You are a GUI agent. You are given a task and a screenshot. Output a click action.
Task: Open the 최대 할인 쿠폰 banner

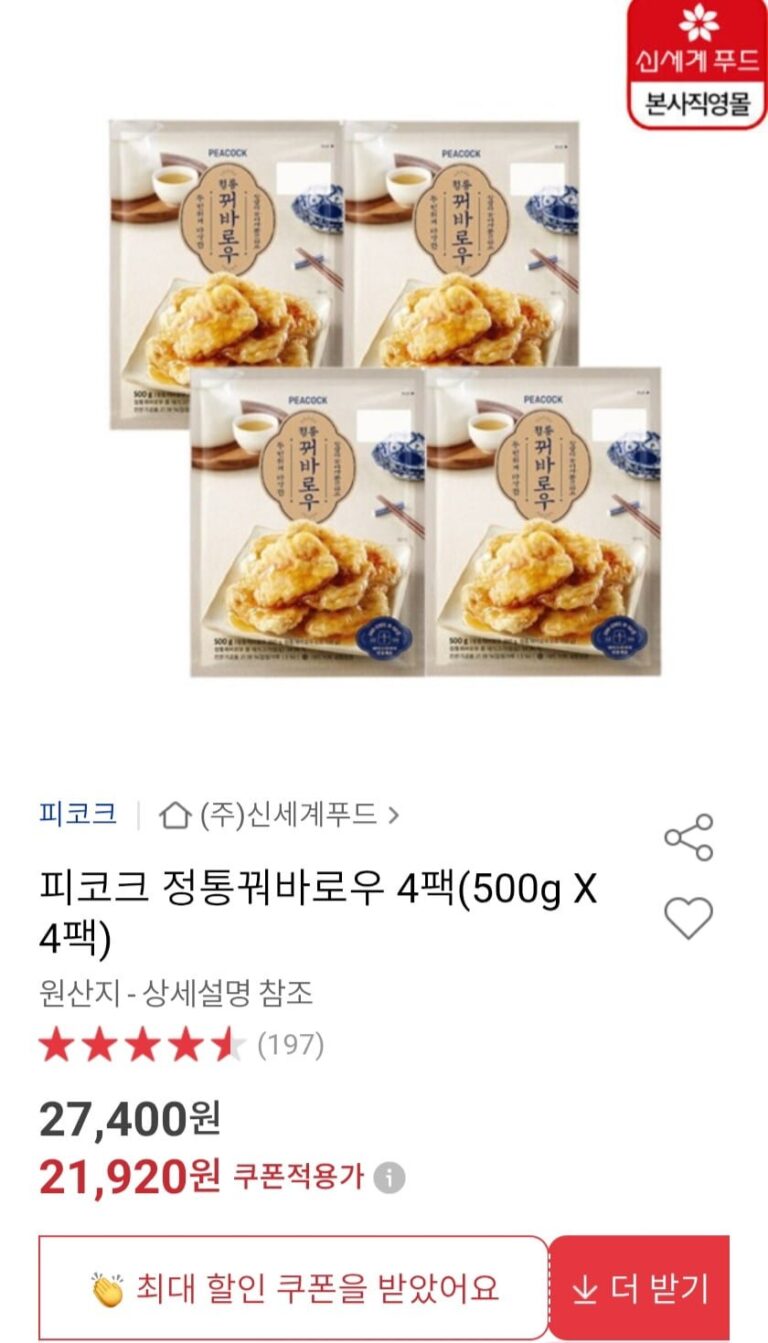click(293, 1289)
